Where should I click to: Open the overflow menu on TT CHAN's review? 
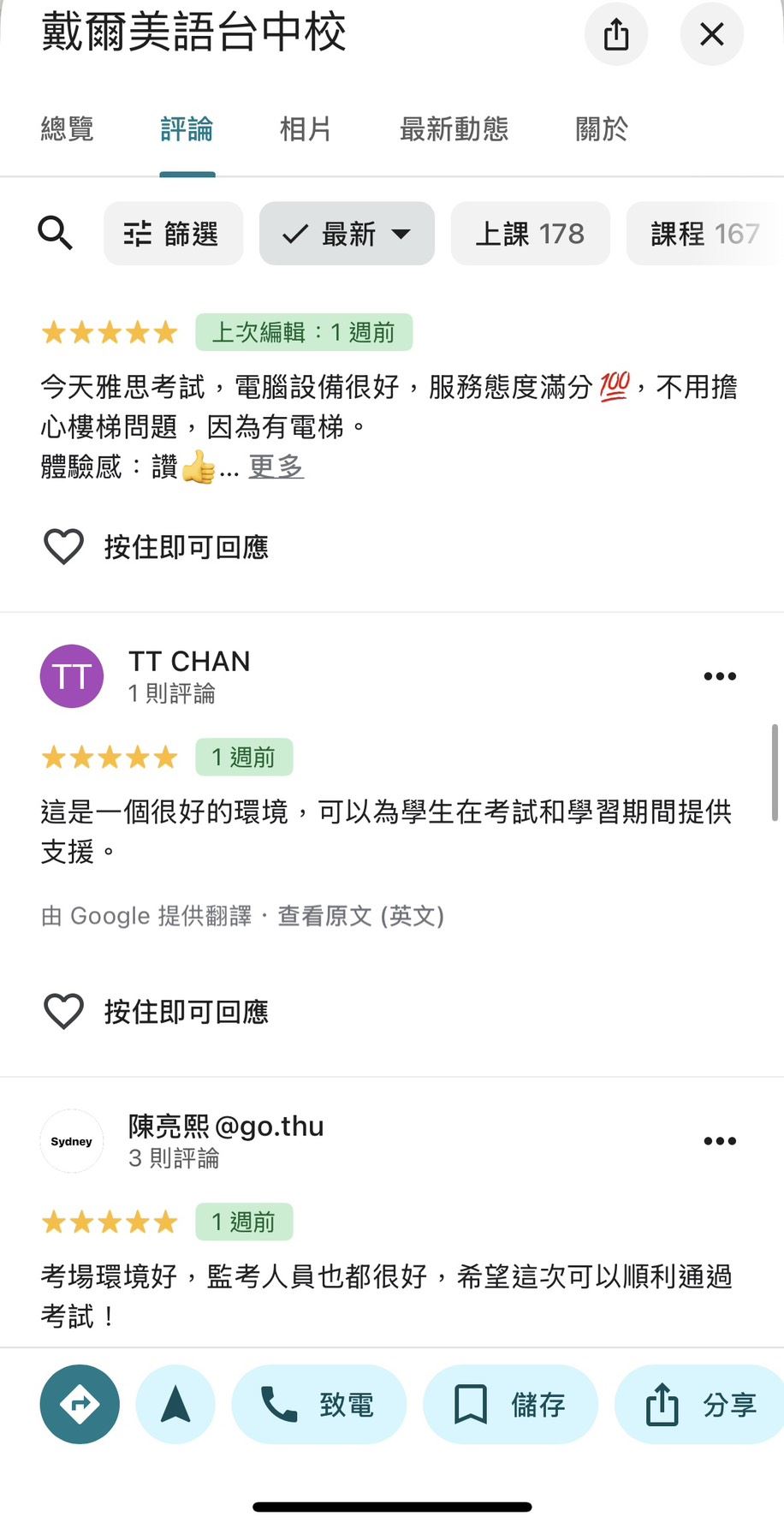click(719, 676)
